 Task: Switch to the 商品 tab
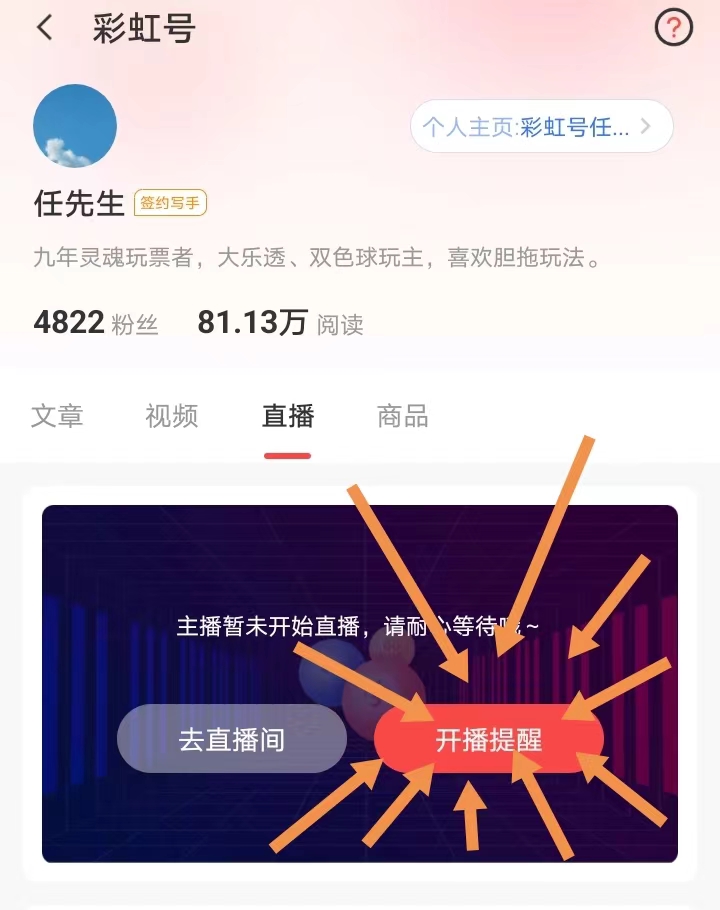point(403,416)
